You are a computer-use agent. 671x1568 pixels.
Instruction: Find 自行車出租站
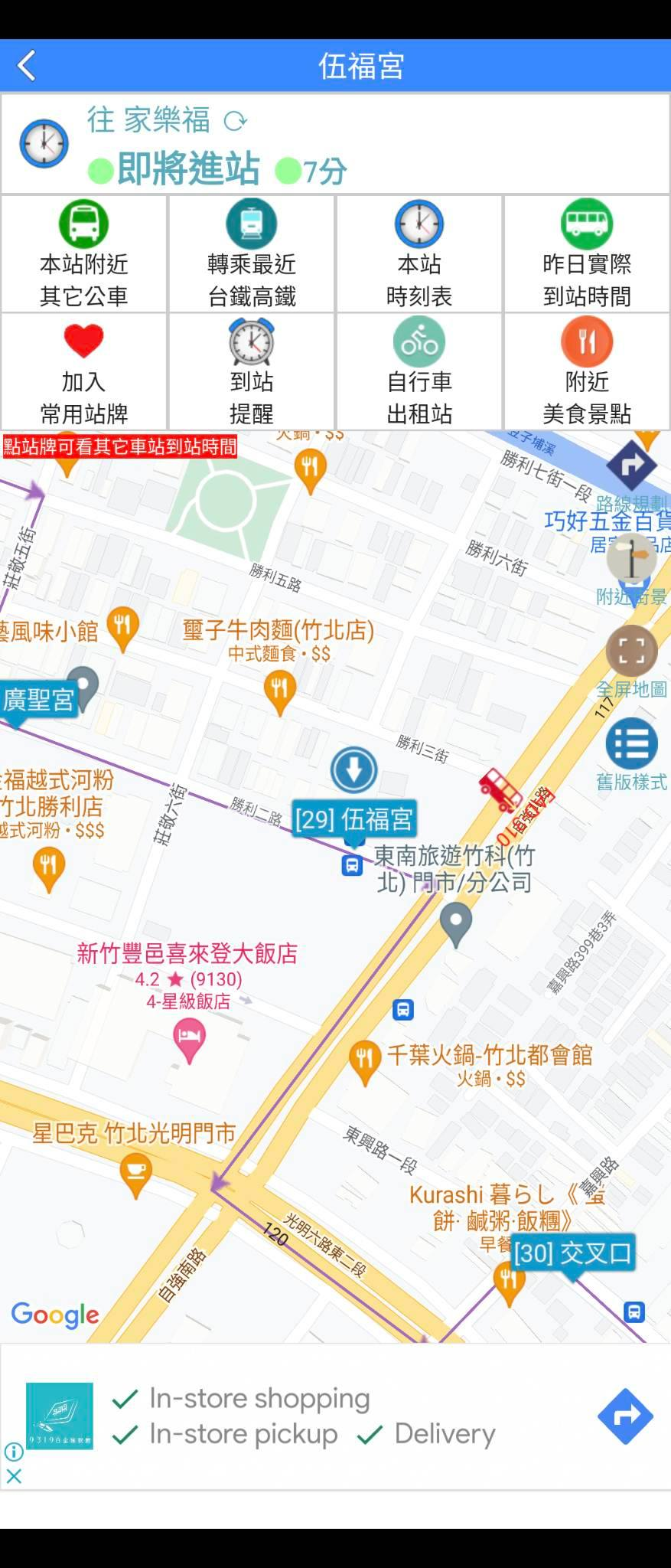pyautogui.click(x=419, y=372)
